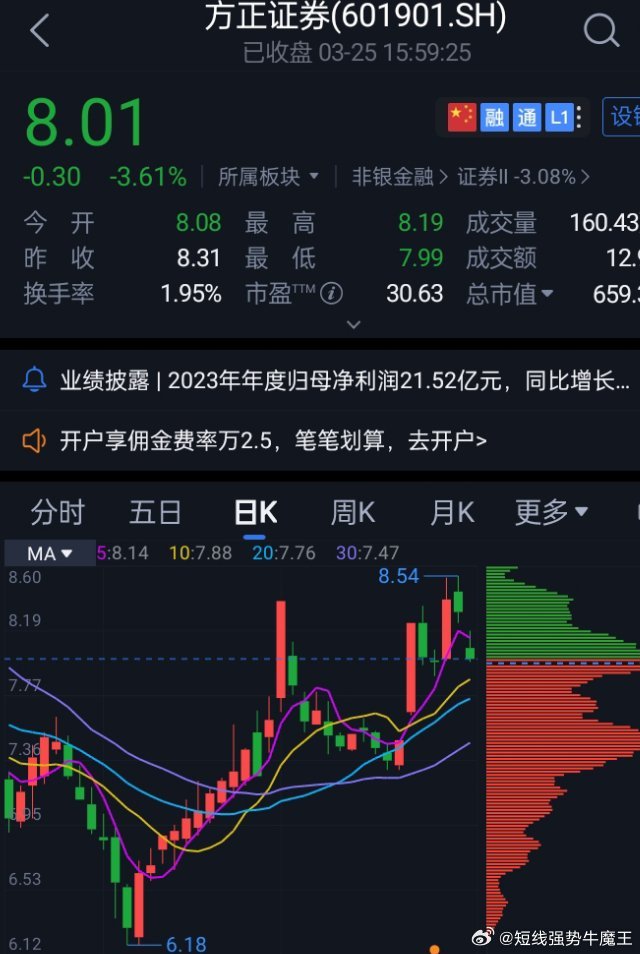Open the 非银金融 > 证券II sector link
Viewport: 640px width, 954px height.
point(470,177)
